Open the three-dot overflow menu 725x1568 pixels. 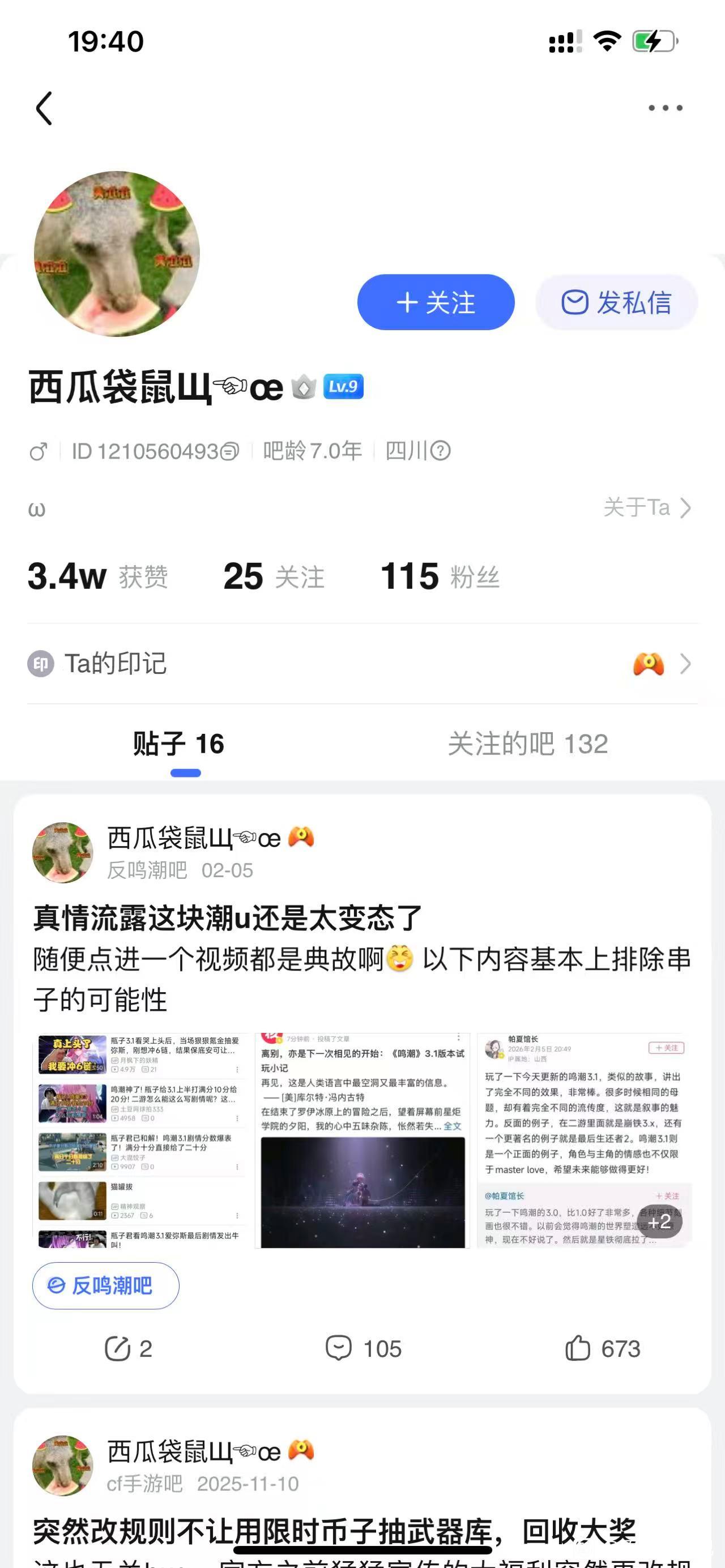tap(665, 108)
